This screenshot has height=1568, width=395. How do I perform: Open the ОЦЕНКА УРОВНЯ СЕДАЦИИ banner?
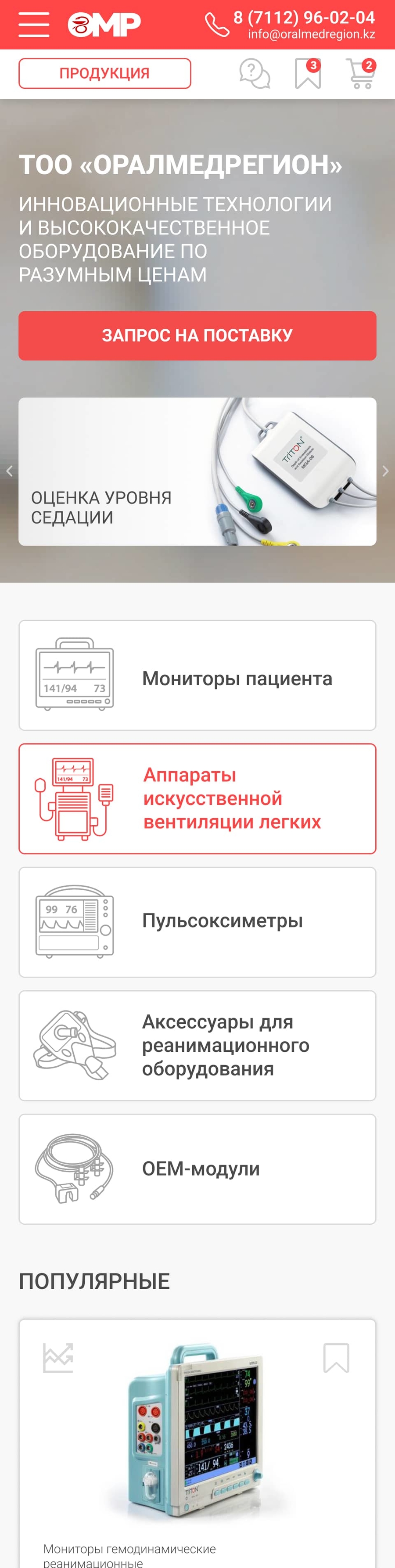point(197,472)
